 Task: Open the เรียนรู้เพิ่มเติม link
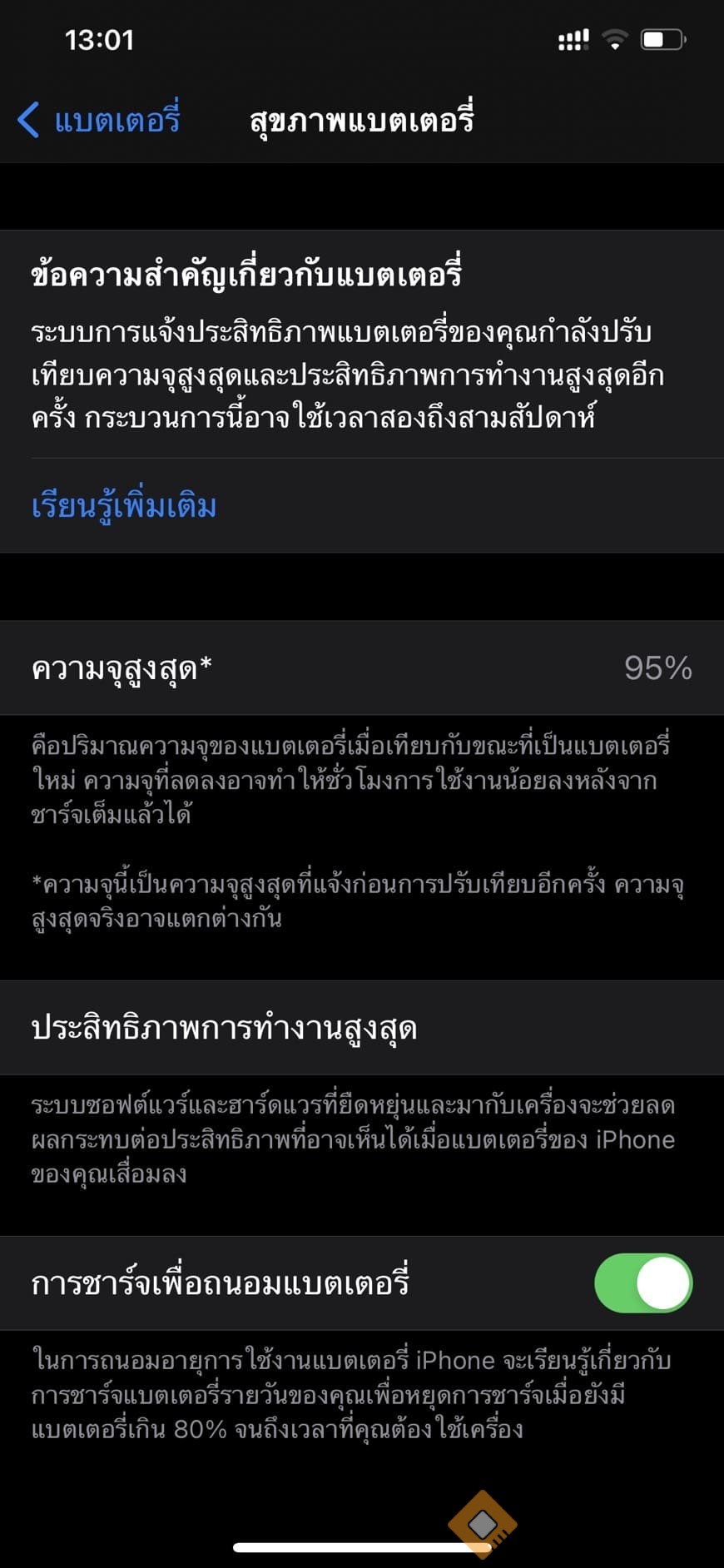click(x=124, y=506)
